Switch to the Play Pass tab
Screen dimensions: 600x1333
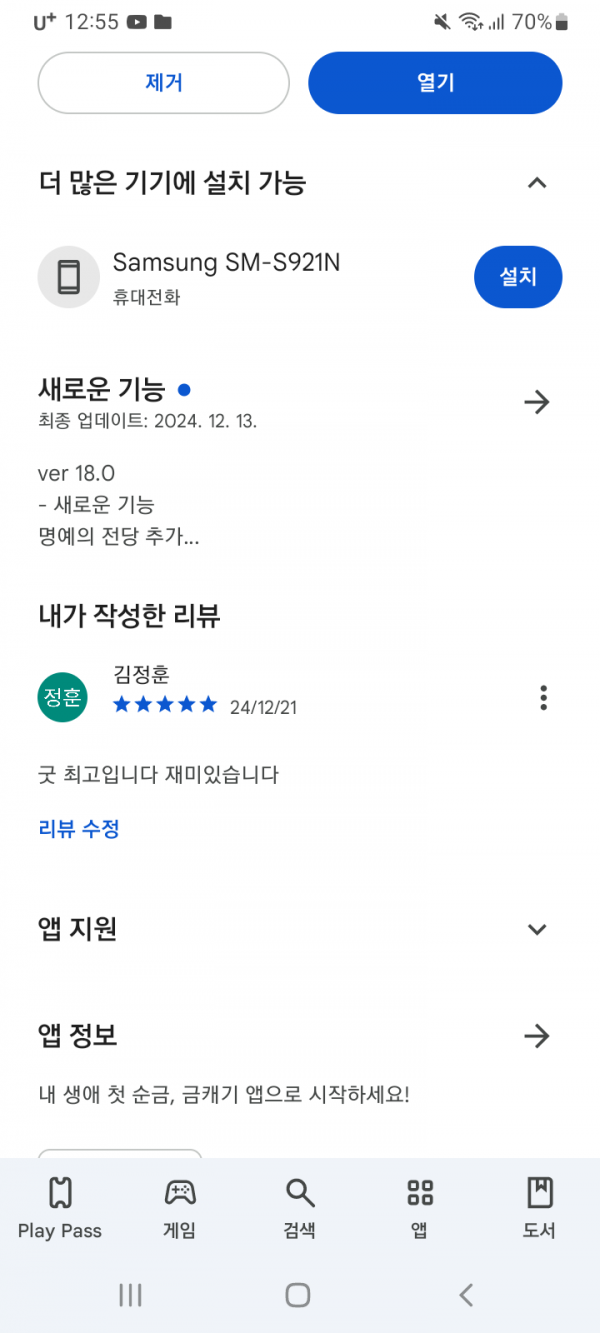[60, 1208]
